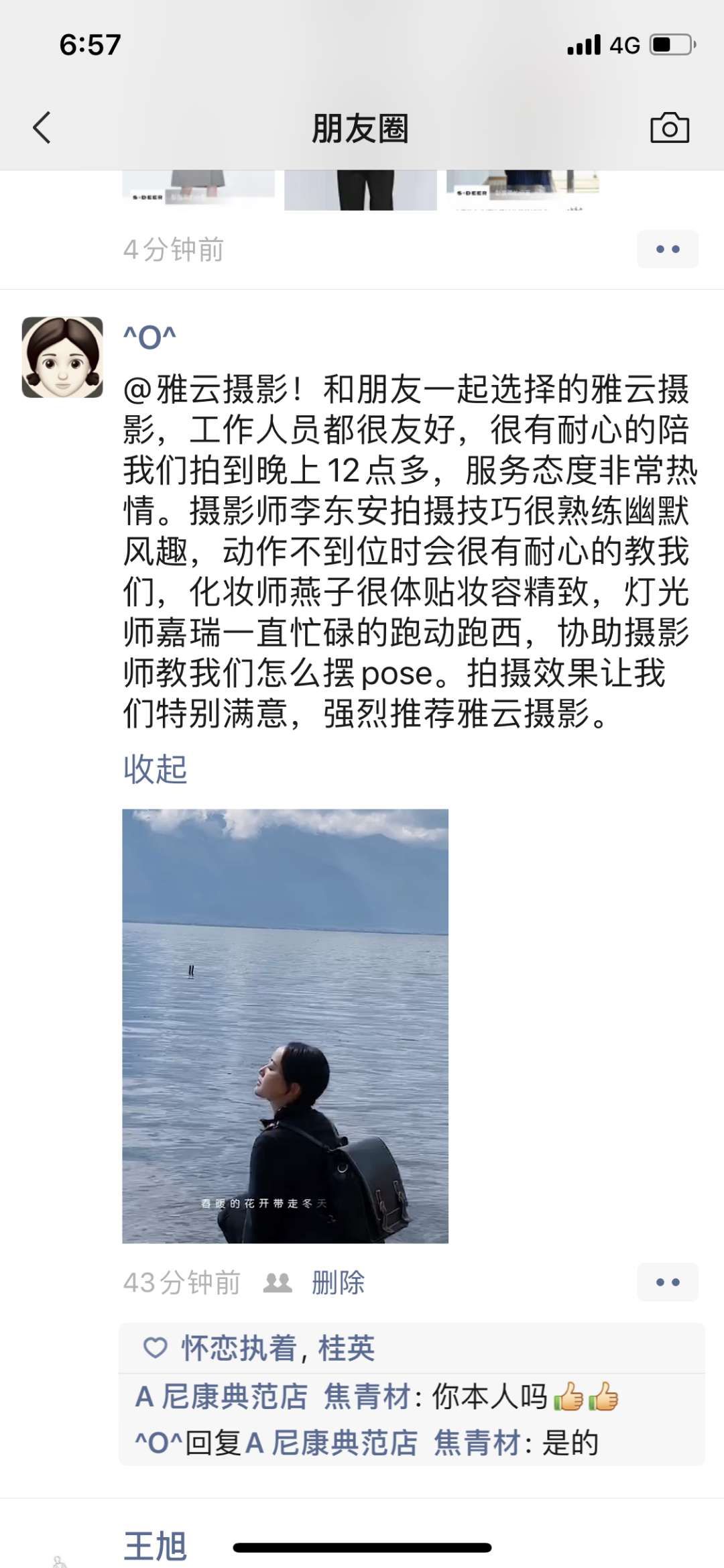Screen dimensions: 724x1568
Task: View the lake photo full screen
Action: (285, 1026)
